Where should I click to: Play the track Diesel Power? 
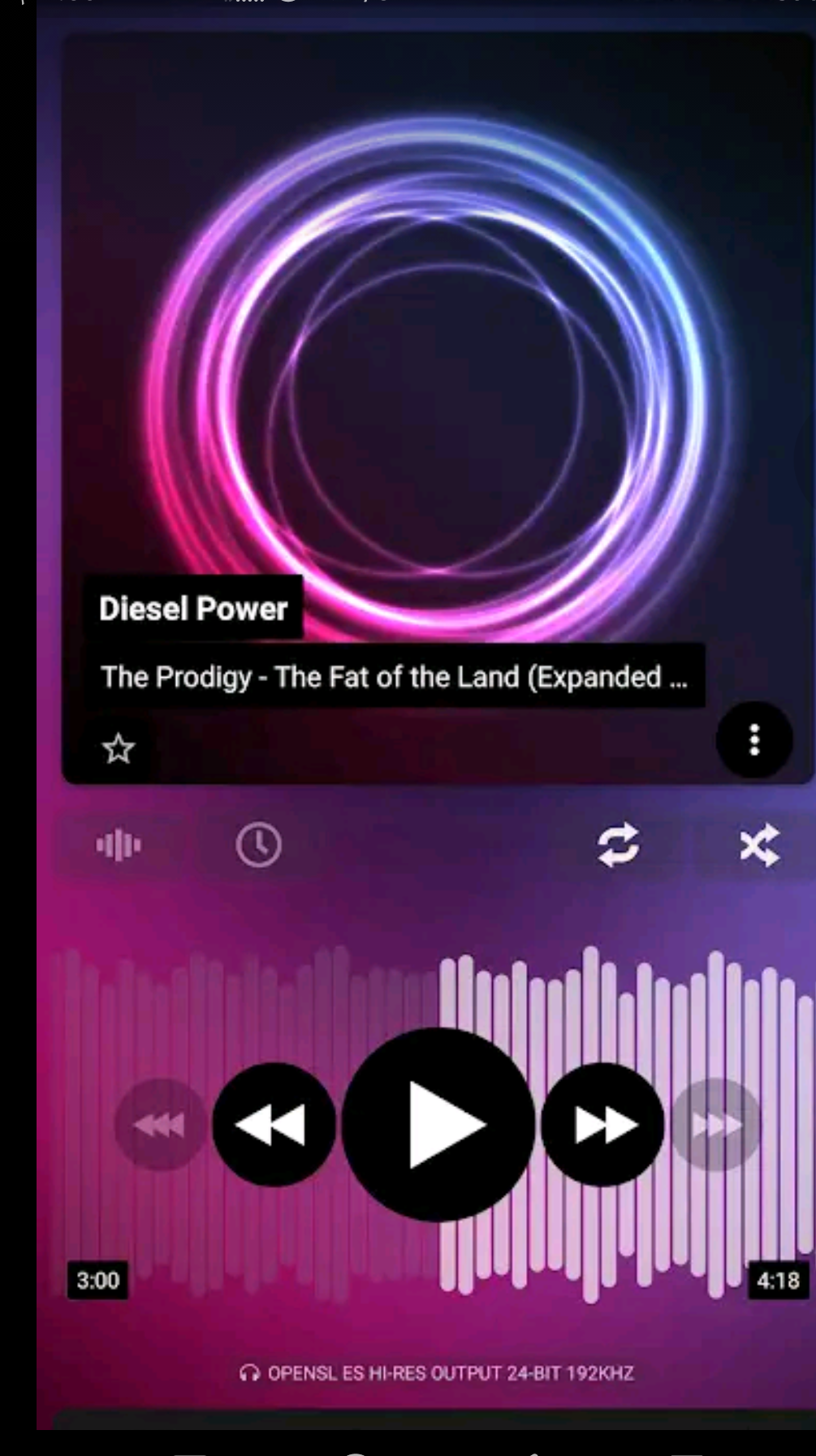pyautogui.click(x=438, y=1124)
